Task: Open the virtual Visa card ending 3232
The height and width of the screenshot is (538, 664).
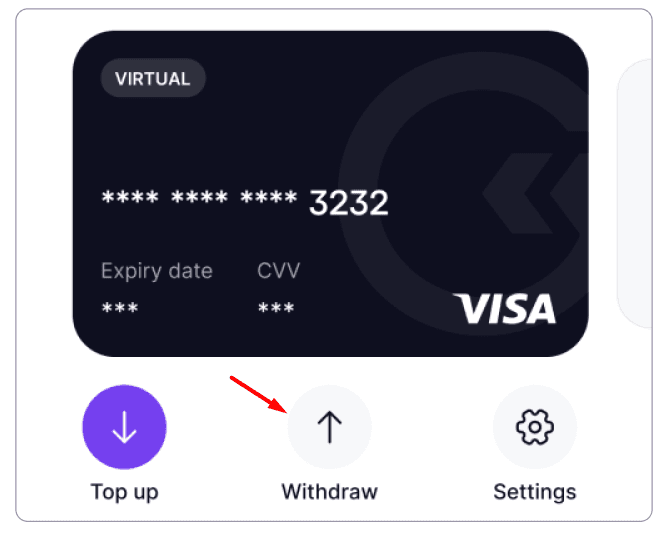Action: (x=330, y=193)
